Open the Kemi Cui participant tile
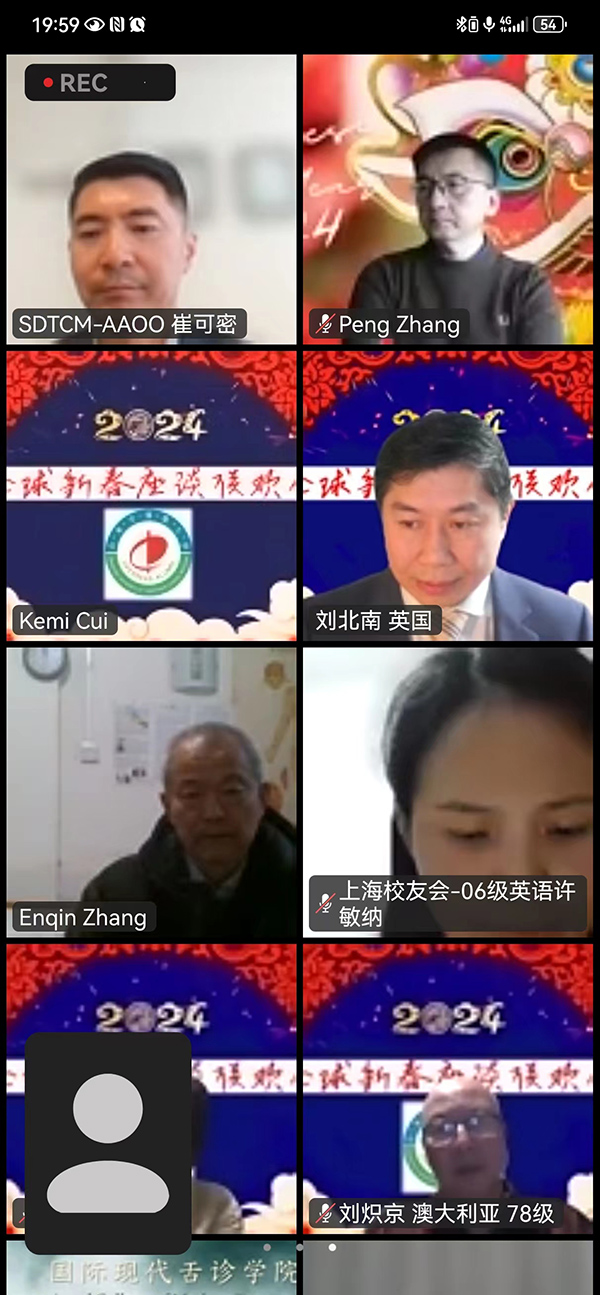 [151, 495]
